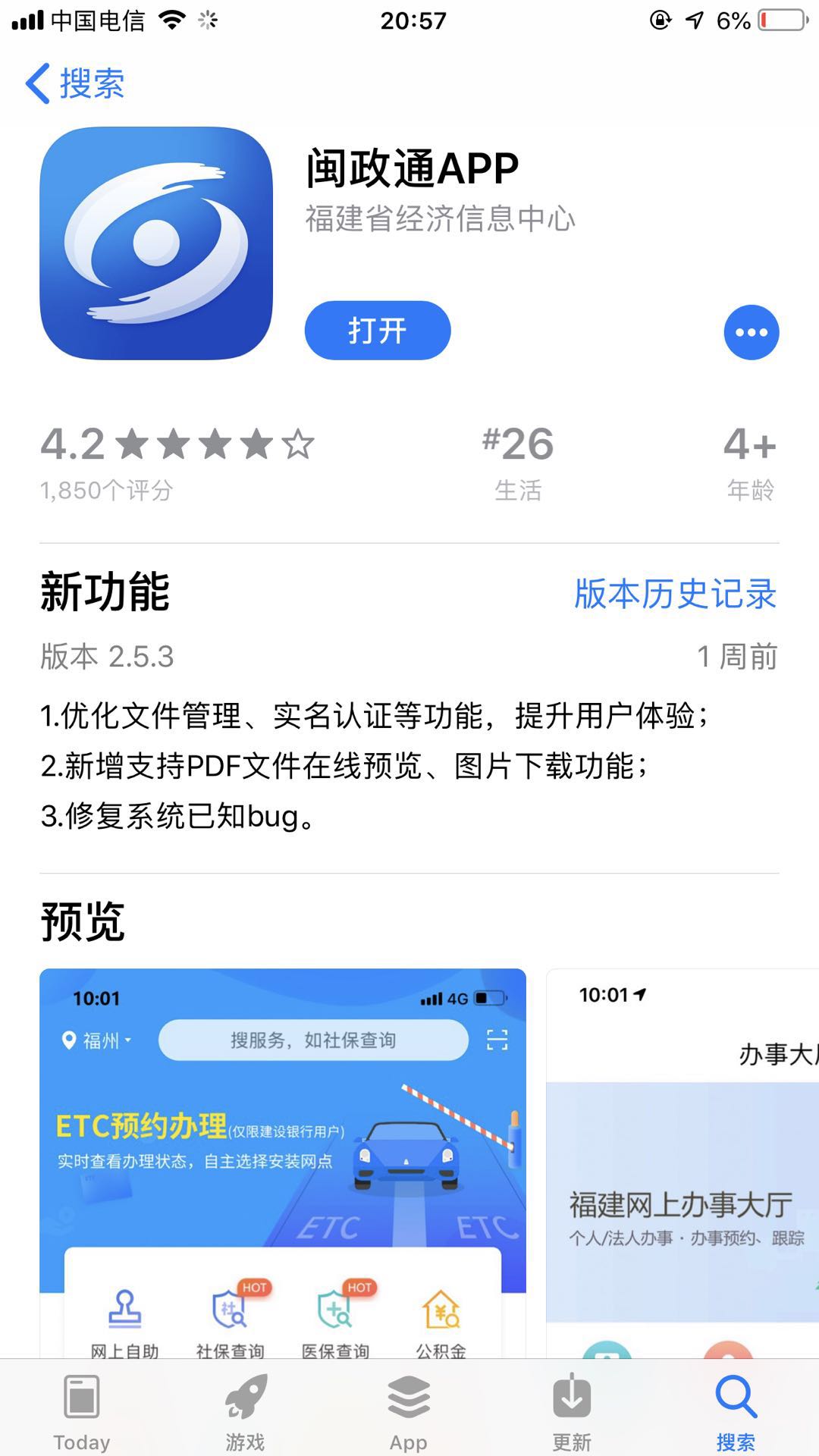This screenshot has height=1456, width=819.
Task: Switch to the App tab
Action: [409, 1410]
